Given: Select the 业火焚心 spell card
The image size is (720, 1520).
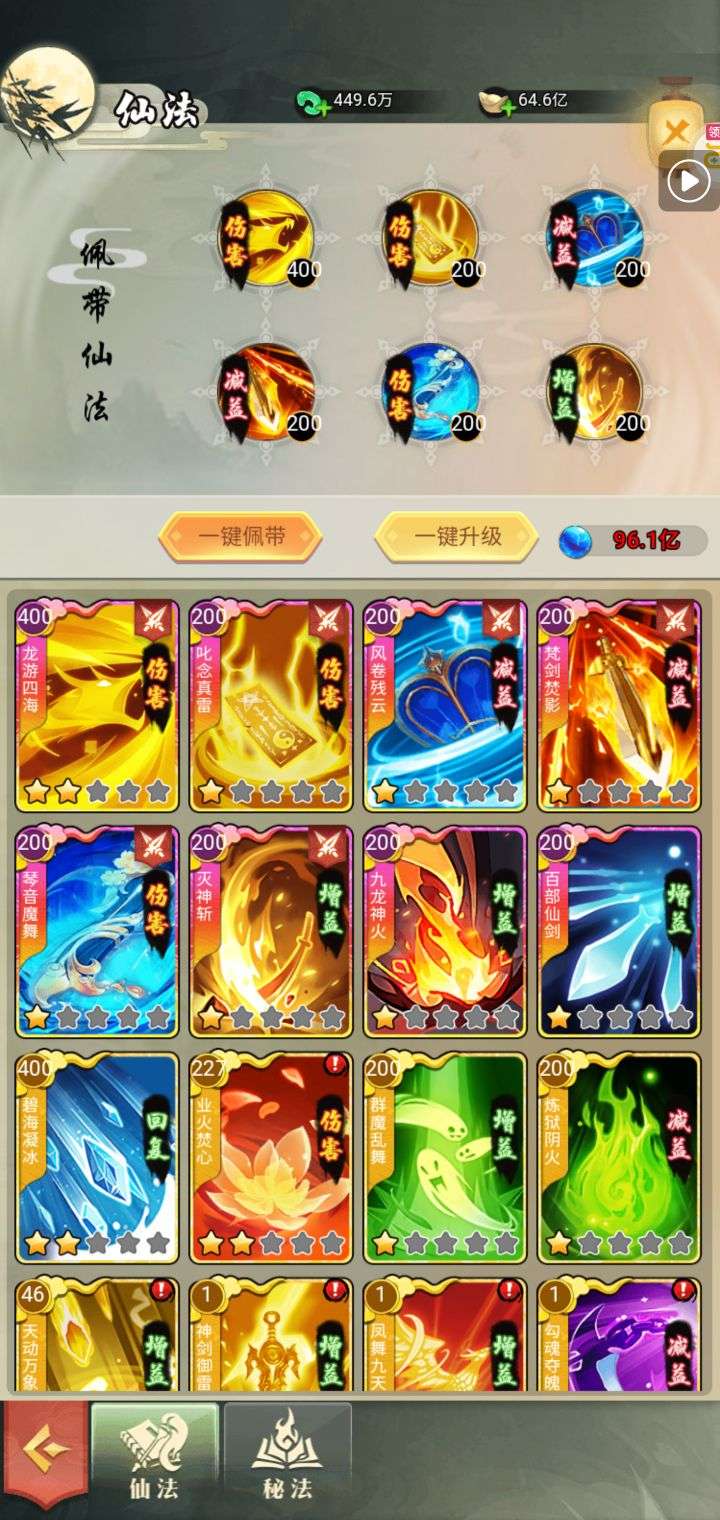Looking at the screenshot, I should [x=271, y=1157].
